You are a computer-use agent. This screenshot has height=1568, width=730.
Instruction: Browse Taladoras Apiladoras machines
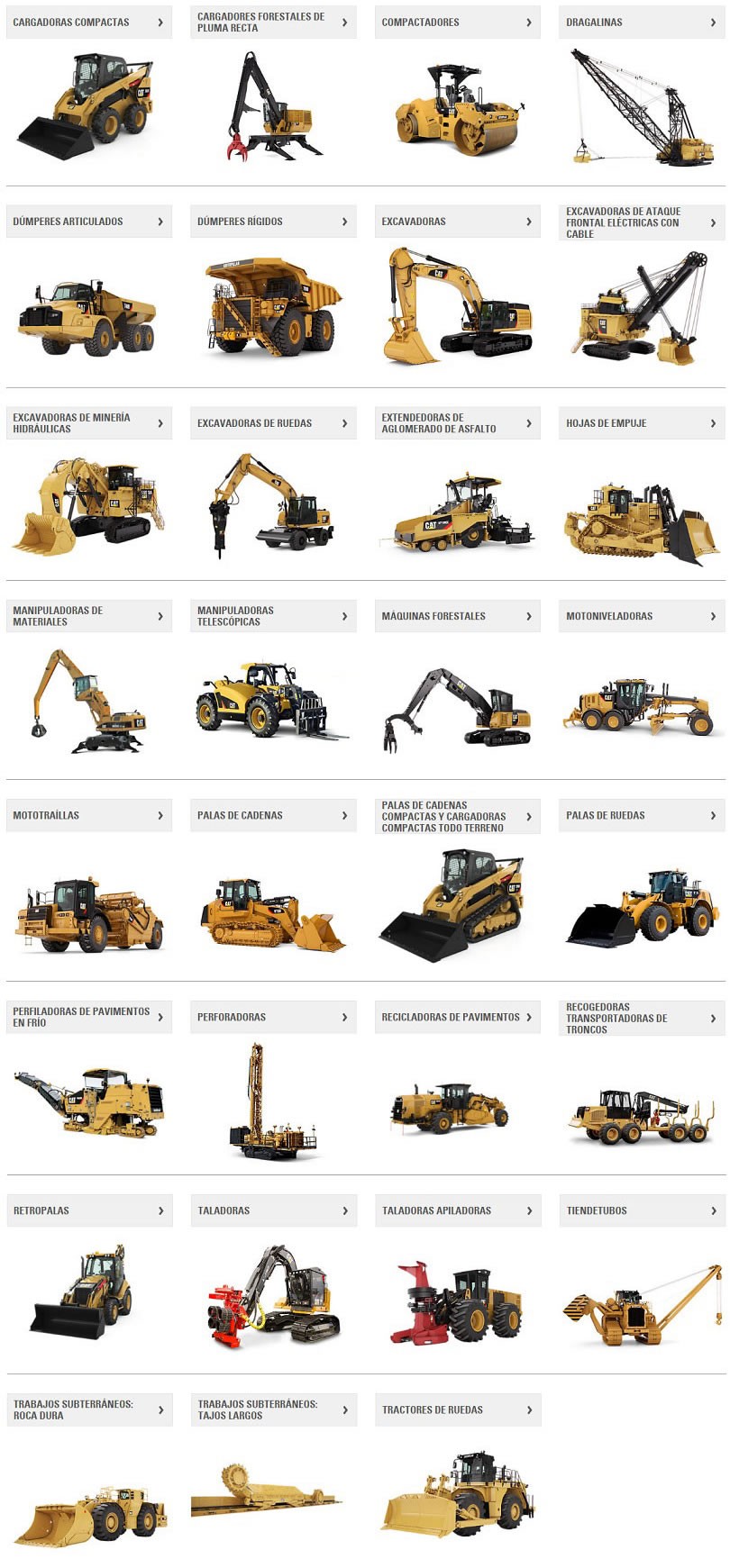(457, 1210)
